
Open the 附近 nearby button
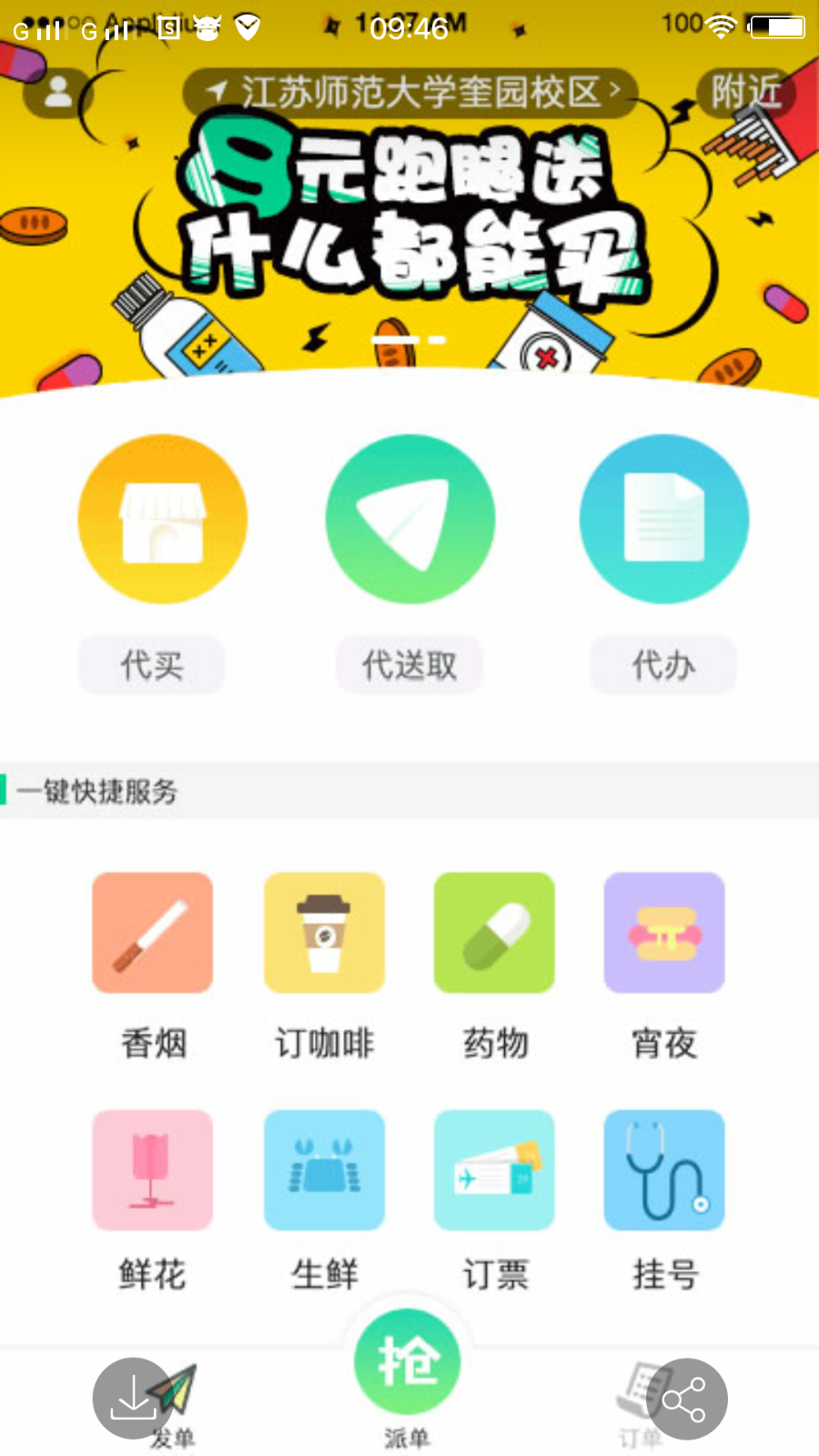(x=745, y=92)
